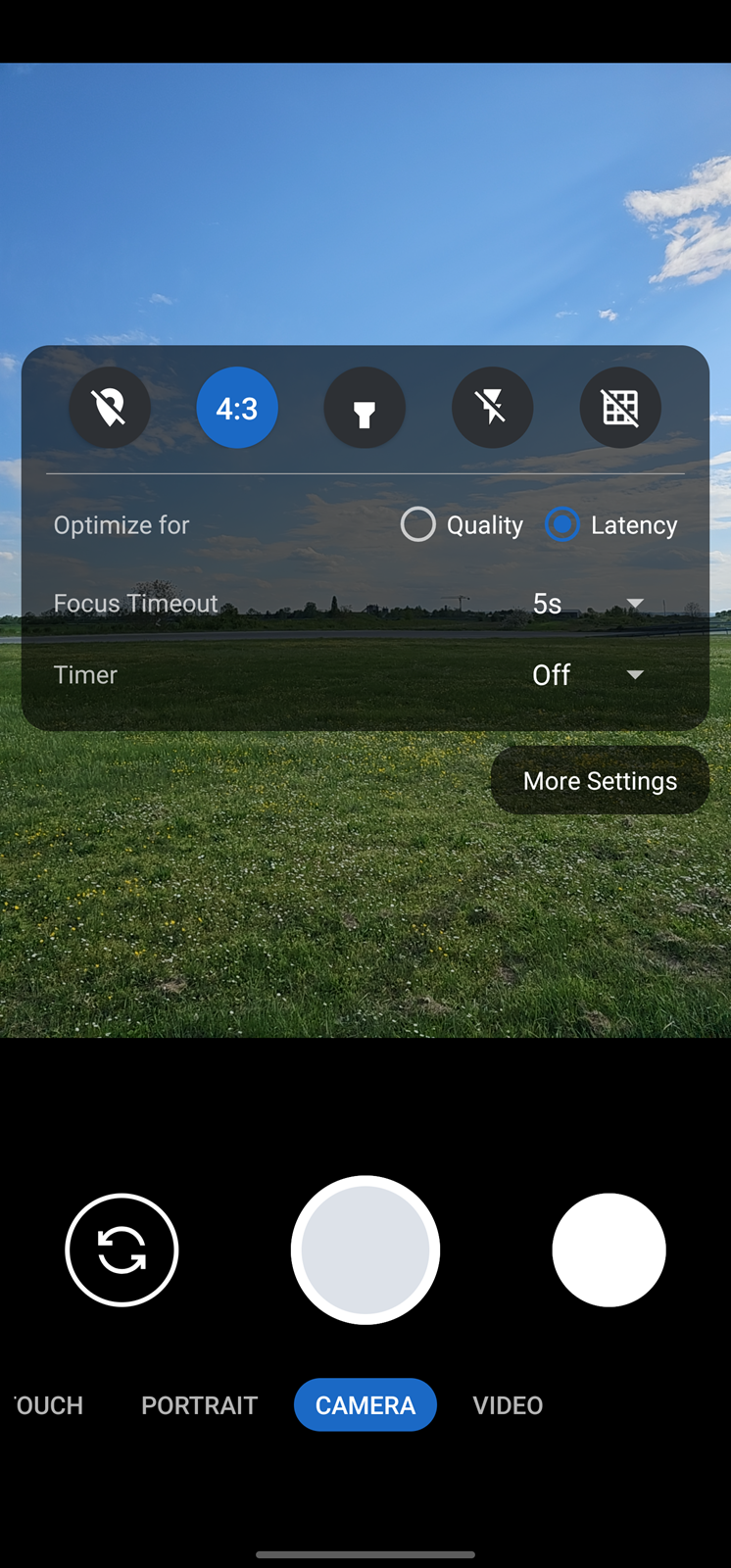Open the last photo gallery preview
The image size is (731, 1568).
(609, 1249)
